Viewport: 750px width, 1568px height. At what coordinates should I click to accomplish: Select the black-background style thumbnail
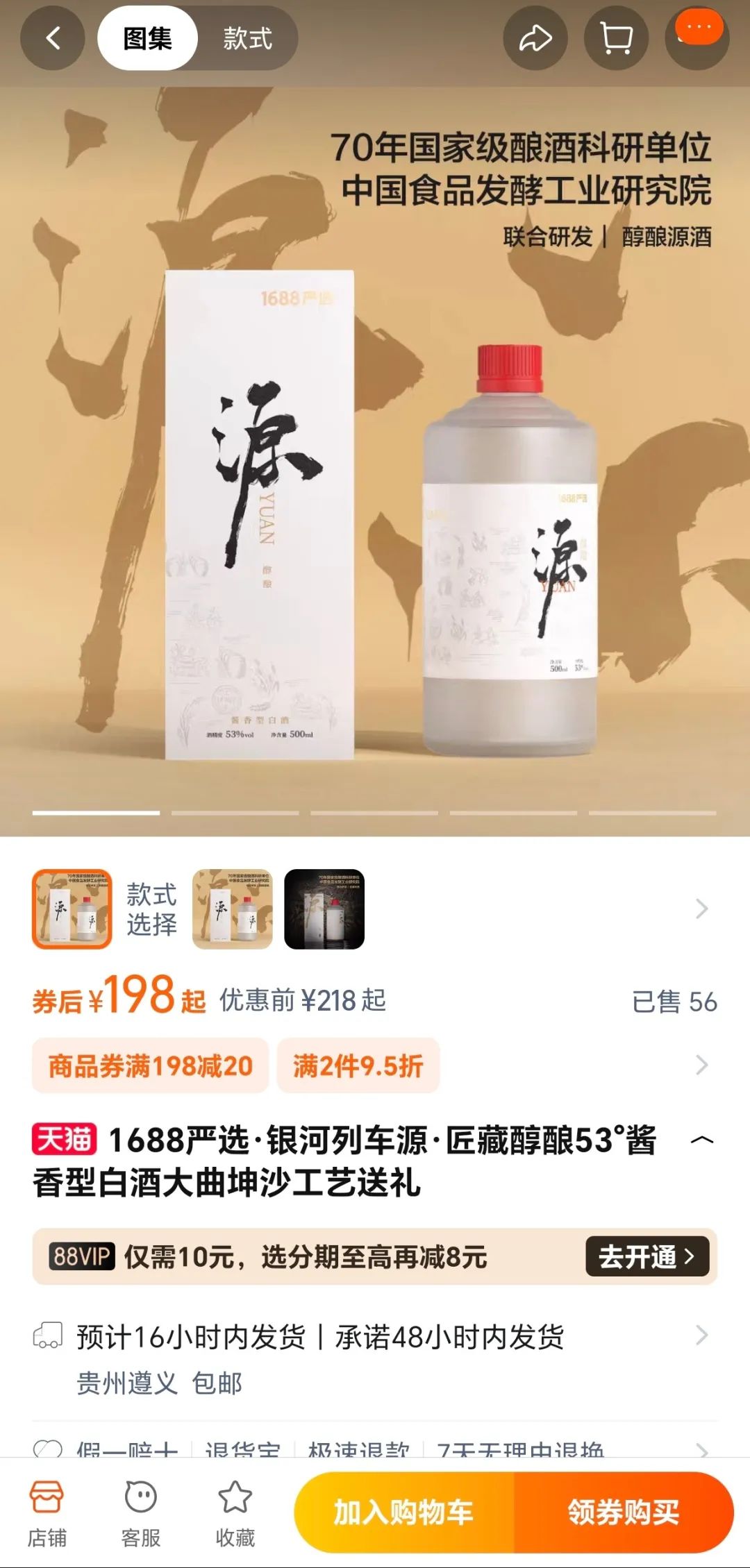pos(324,909)
